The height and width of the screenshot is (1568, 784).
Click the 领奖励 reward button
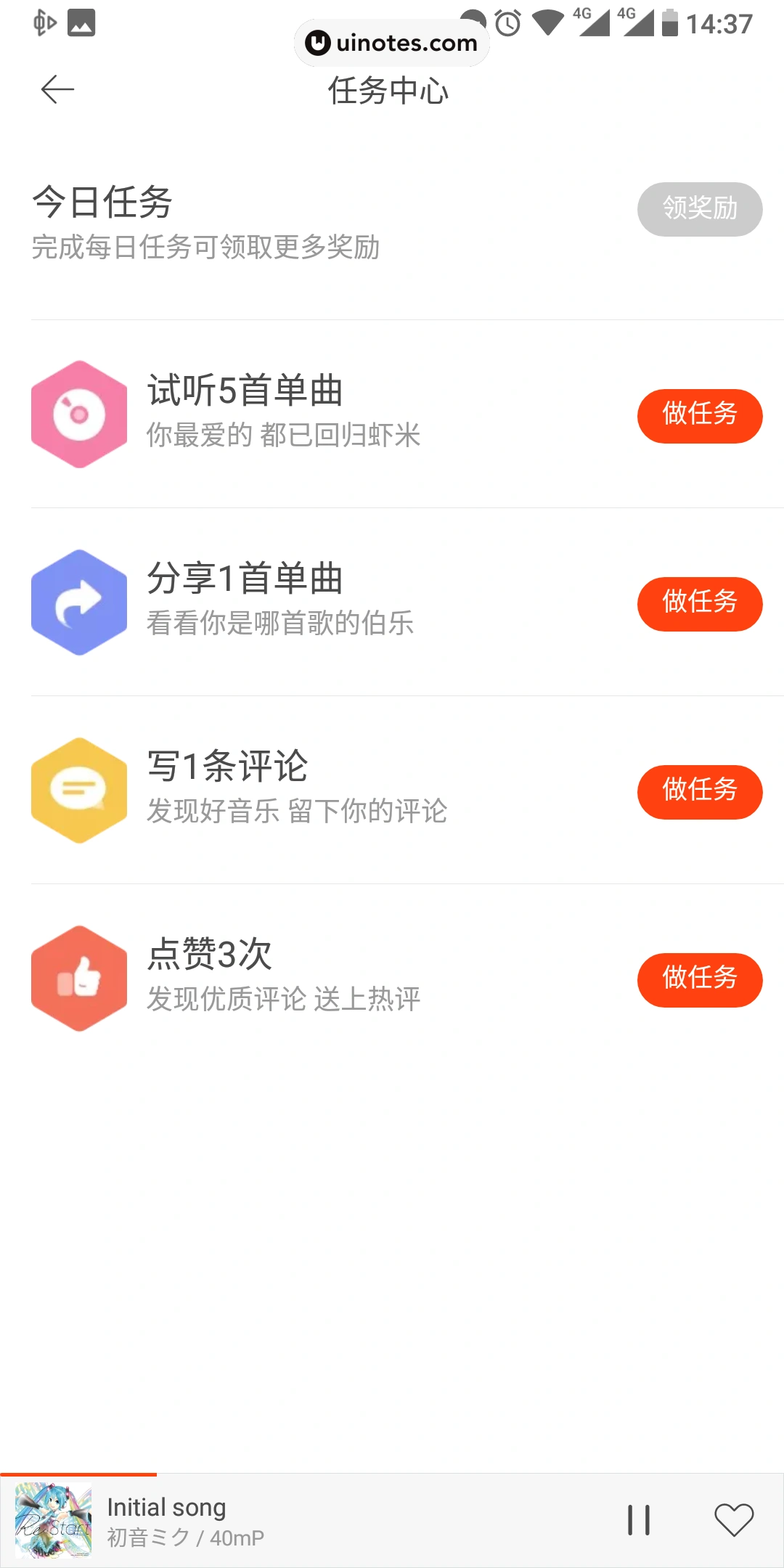point(699,209)
